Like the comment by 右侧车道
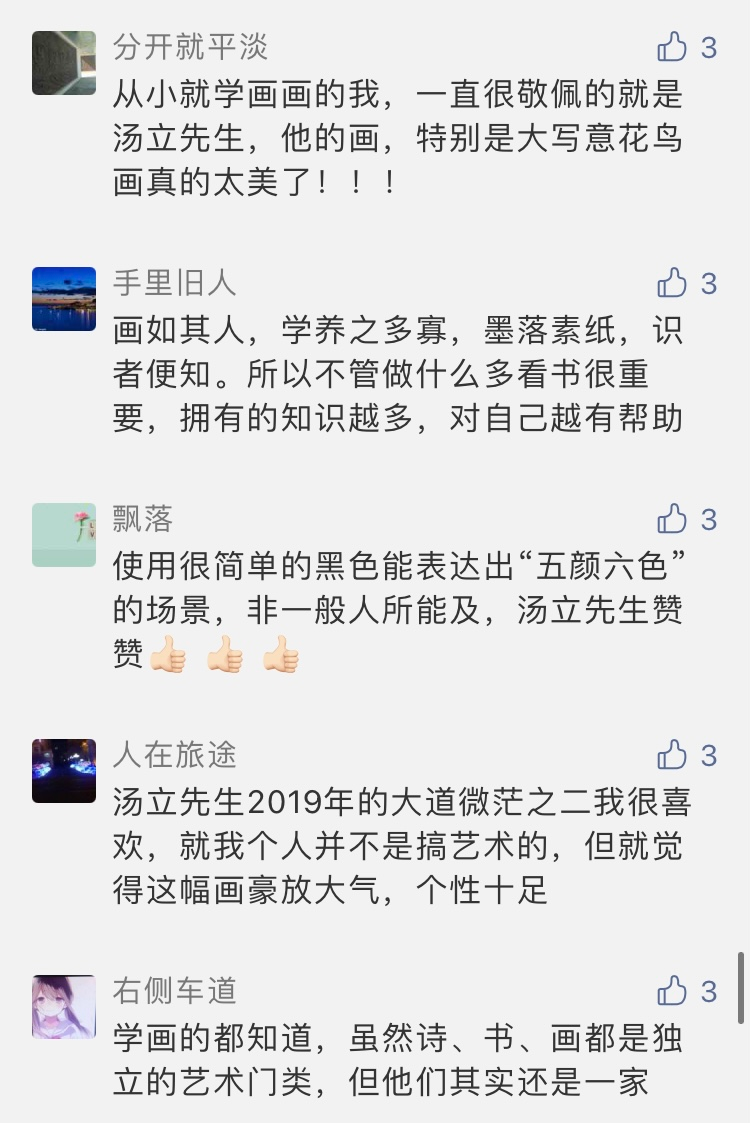 pyautogui.click(x=673, y=991)
